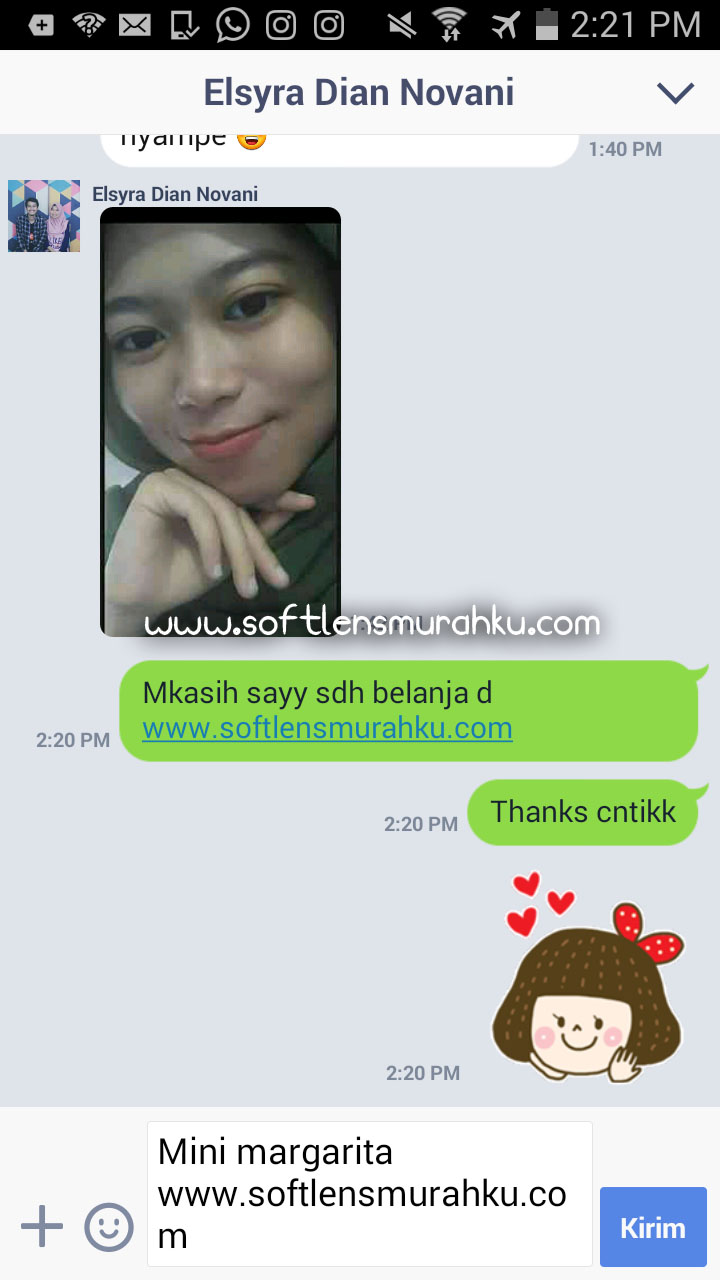Send the message with Kirim
This screenshot has width=720, height=1280.
pos(653,1227)
